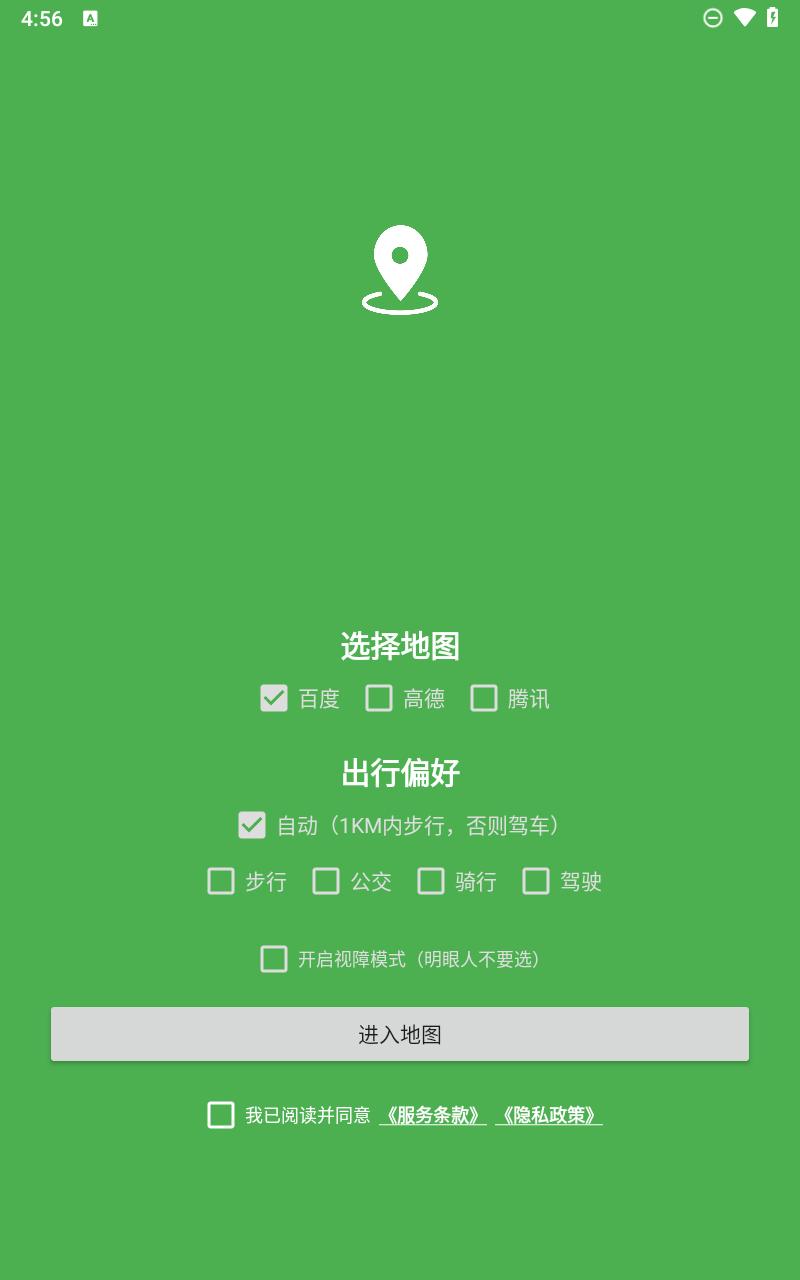Open the 《服务条款》 terms link
The image size is (800, 1280).
(x=434, y=1115)
